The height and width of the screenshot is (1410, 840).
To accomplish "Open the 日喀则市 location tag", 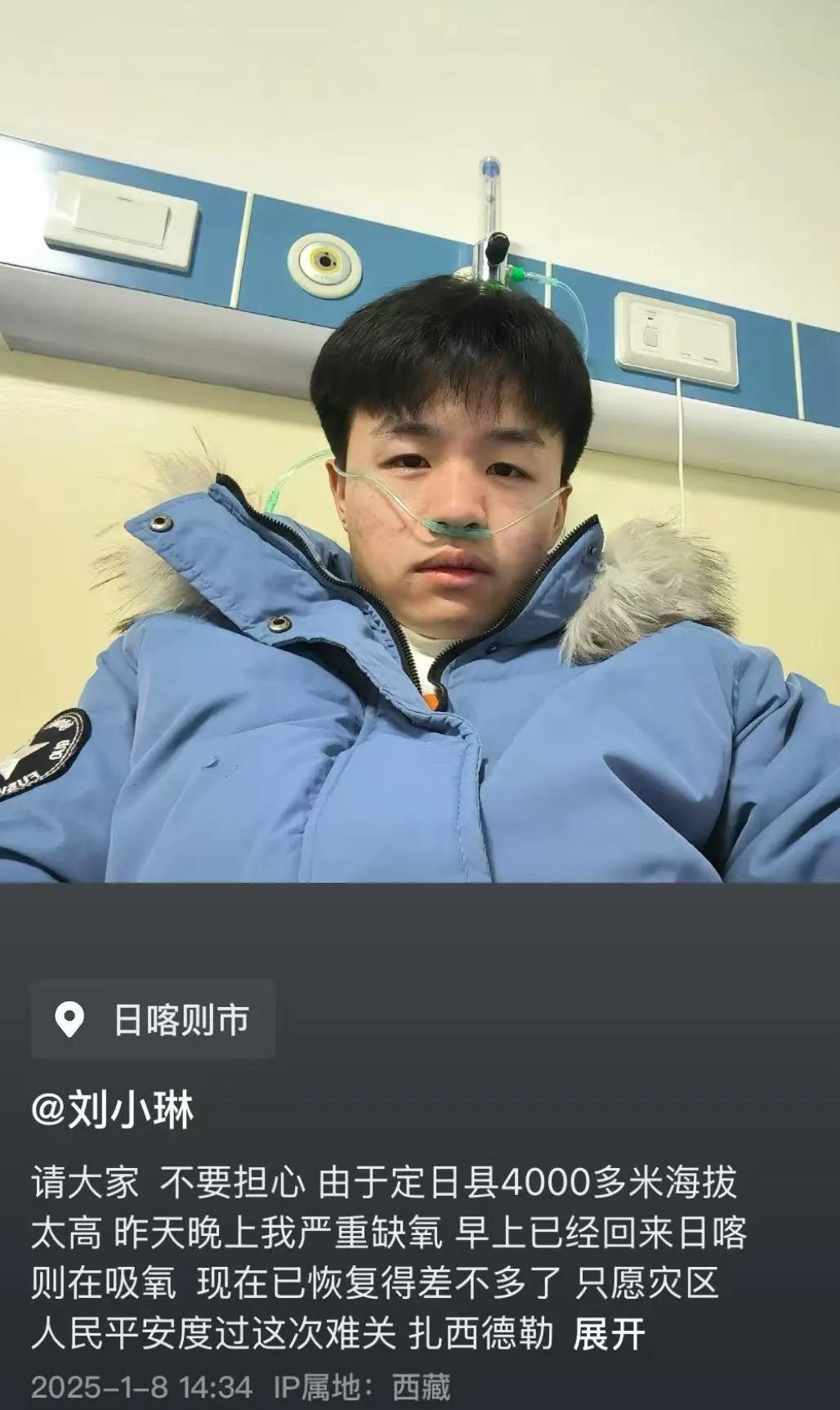I will tap(154, 1020).
